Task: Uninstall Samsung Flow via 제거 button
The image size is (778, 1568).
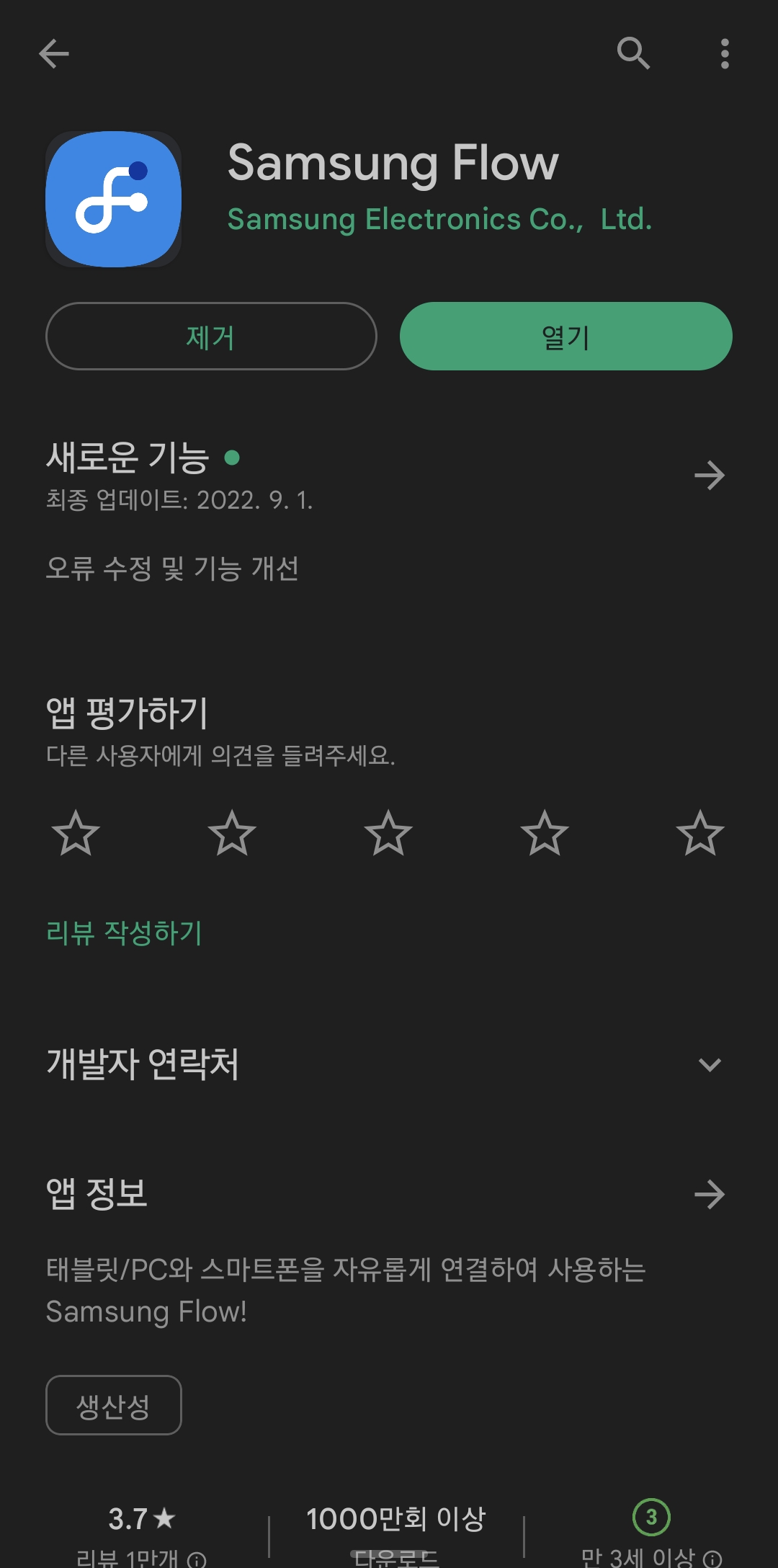Action: pos(210,336)
